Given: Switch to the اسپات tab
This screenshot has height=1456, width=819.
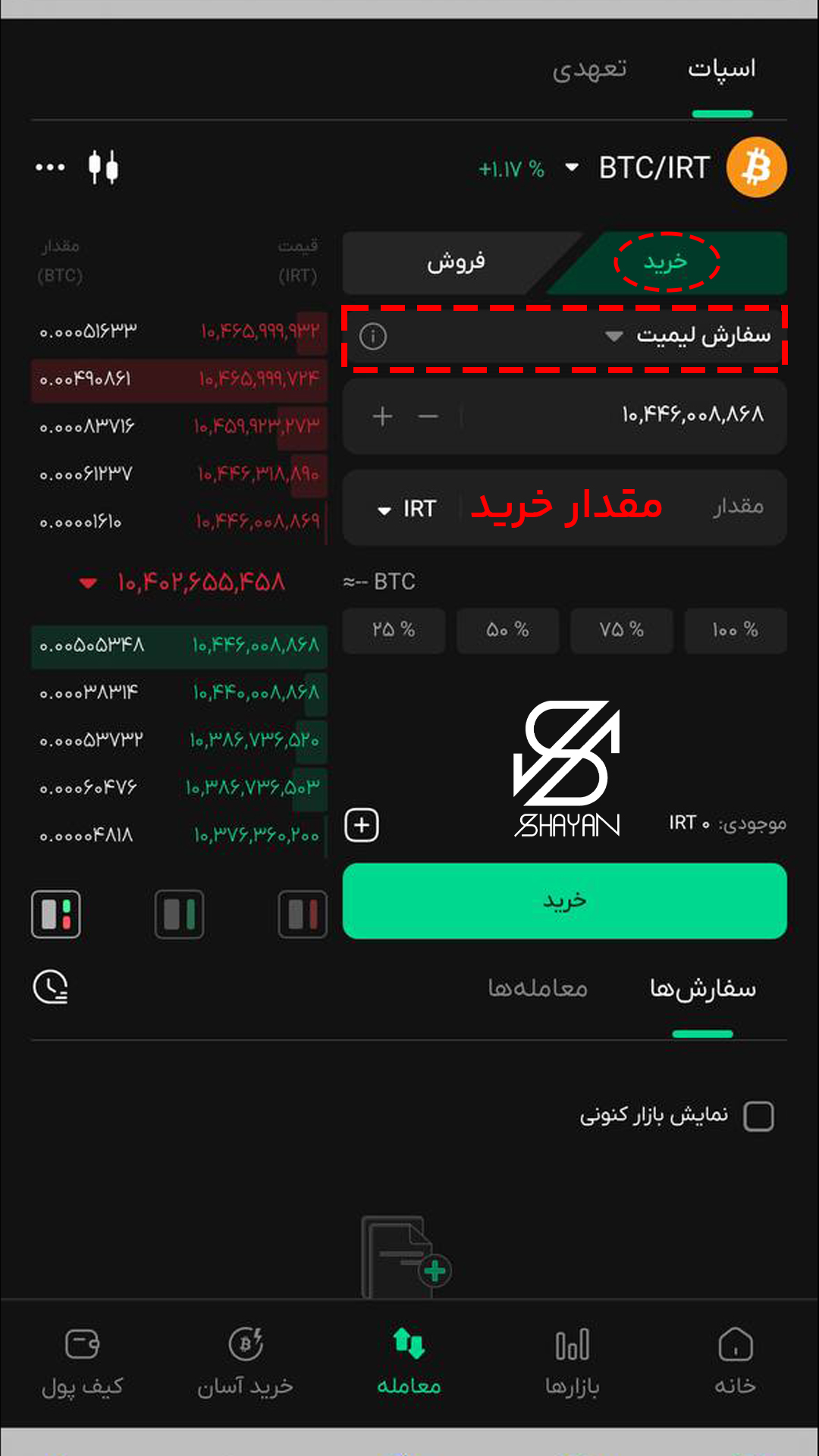Looking at the screenshot, I should coord(721,70).
